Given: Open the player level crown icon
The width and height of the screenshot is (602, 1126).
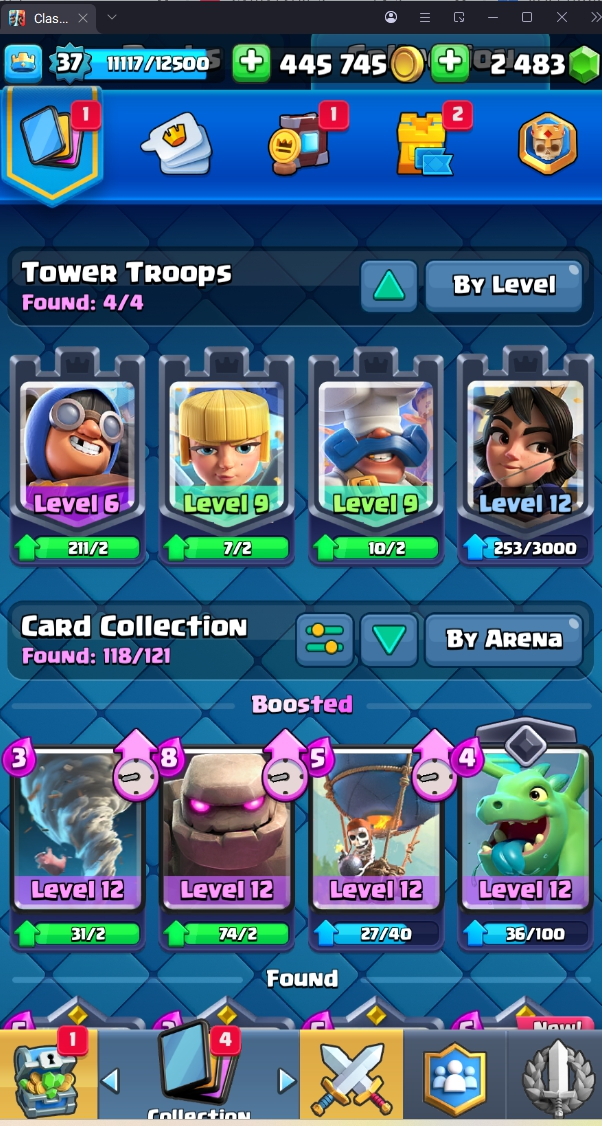Looking at the screenshot, I should (x=22, y=64).
